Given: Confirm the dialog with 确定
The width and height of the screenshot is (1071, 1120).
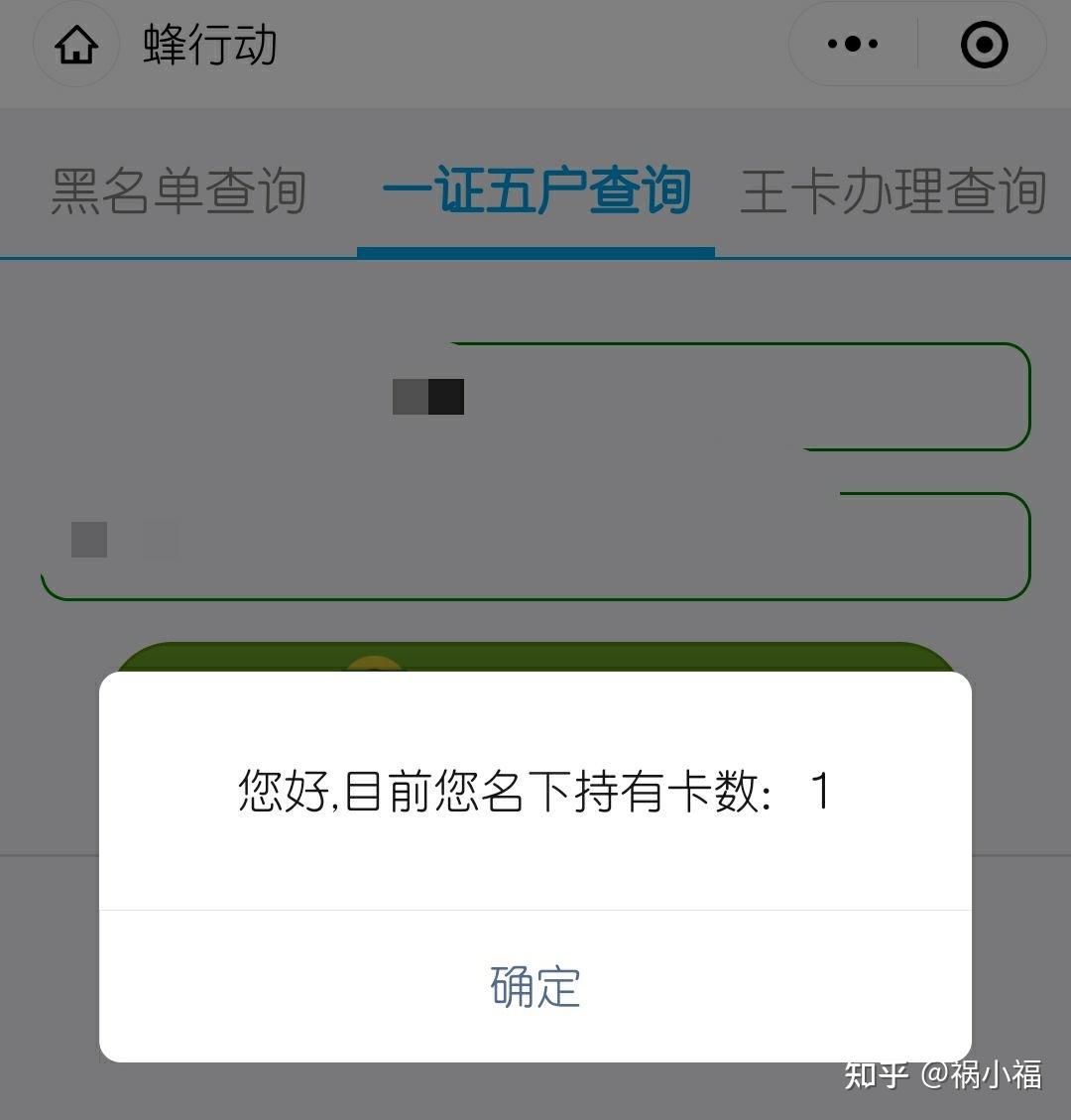Looking at the screenshot, I should (x=535, y=986).
